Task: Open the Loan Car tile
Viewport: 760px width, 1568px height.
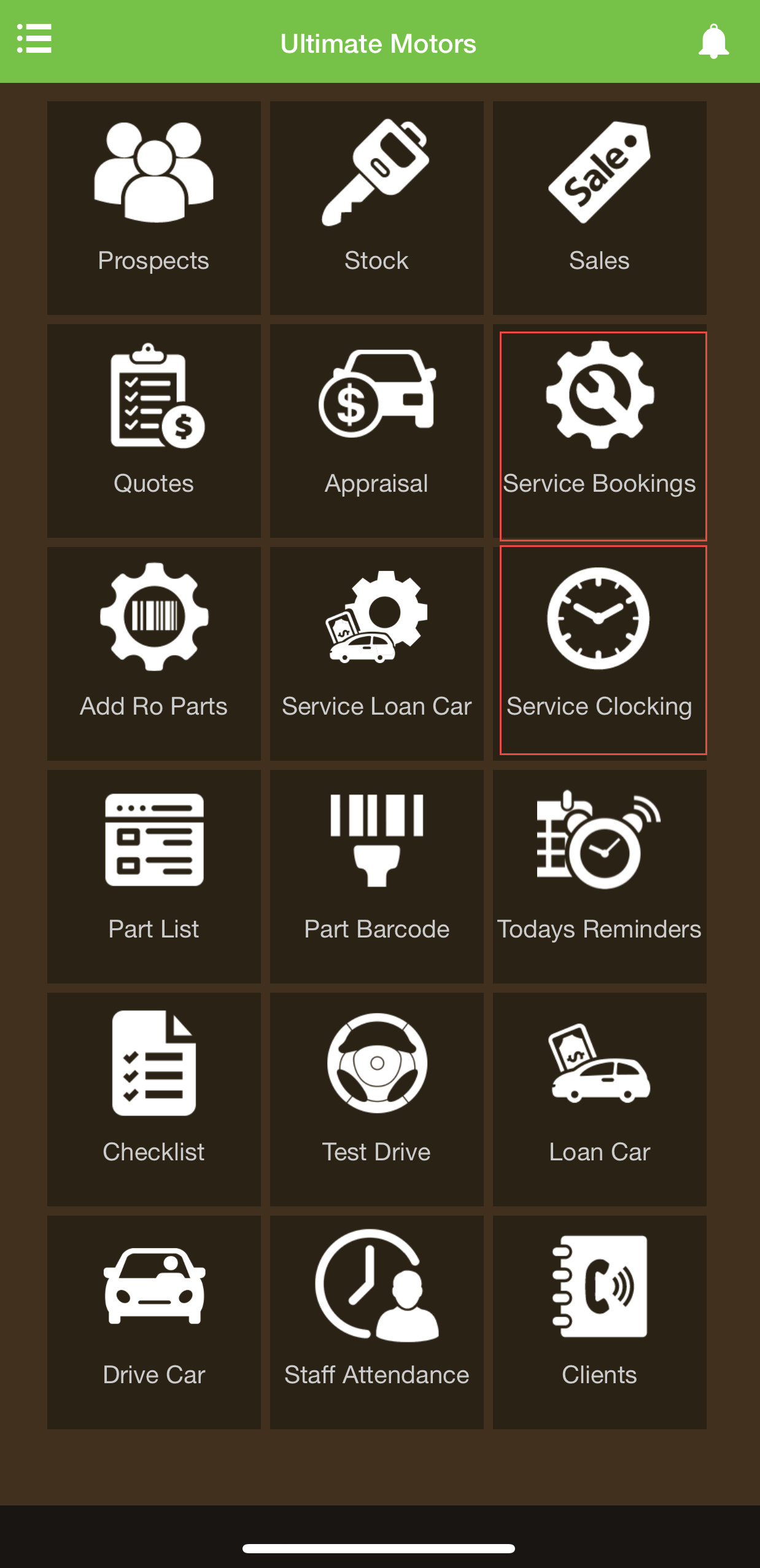Action: [599, 1099]
